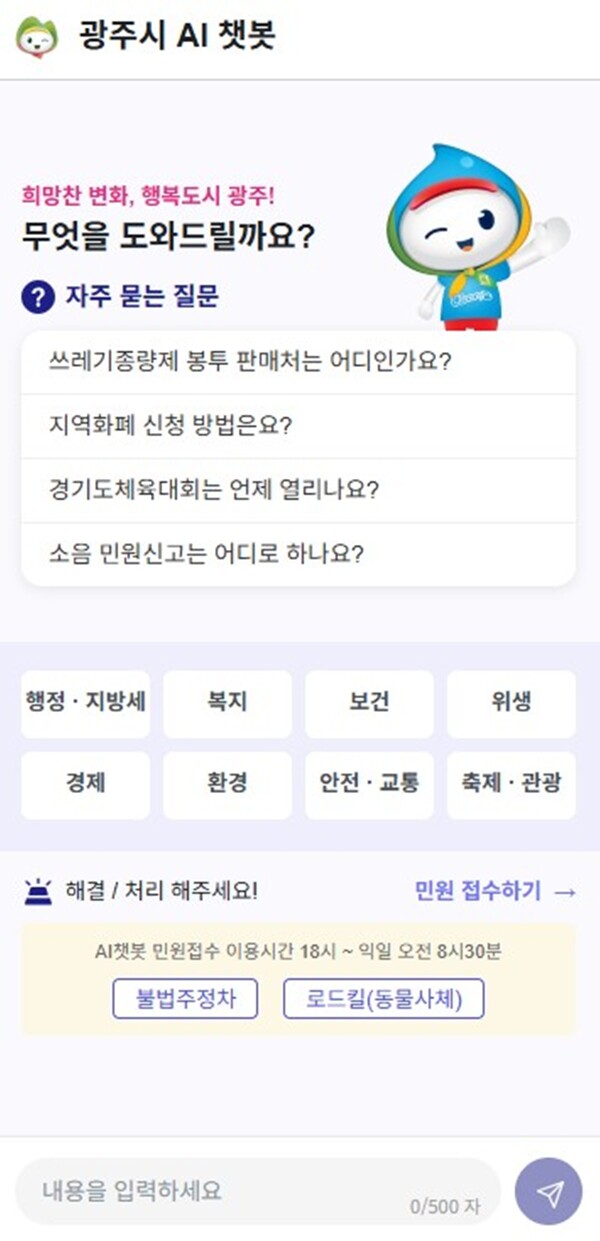Report 불법주정차 complaint
600x1241 pixels.
point(185,998)
